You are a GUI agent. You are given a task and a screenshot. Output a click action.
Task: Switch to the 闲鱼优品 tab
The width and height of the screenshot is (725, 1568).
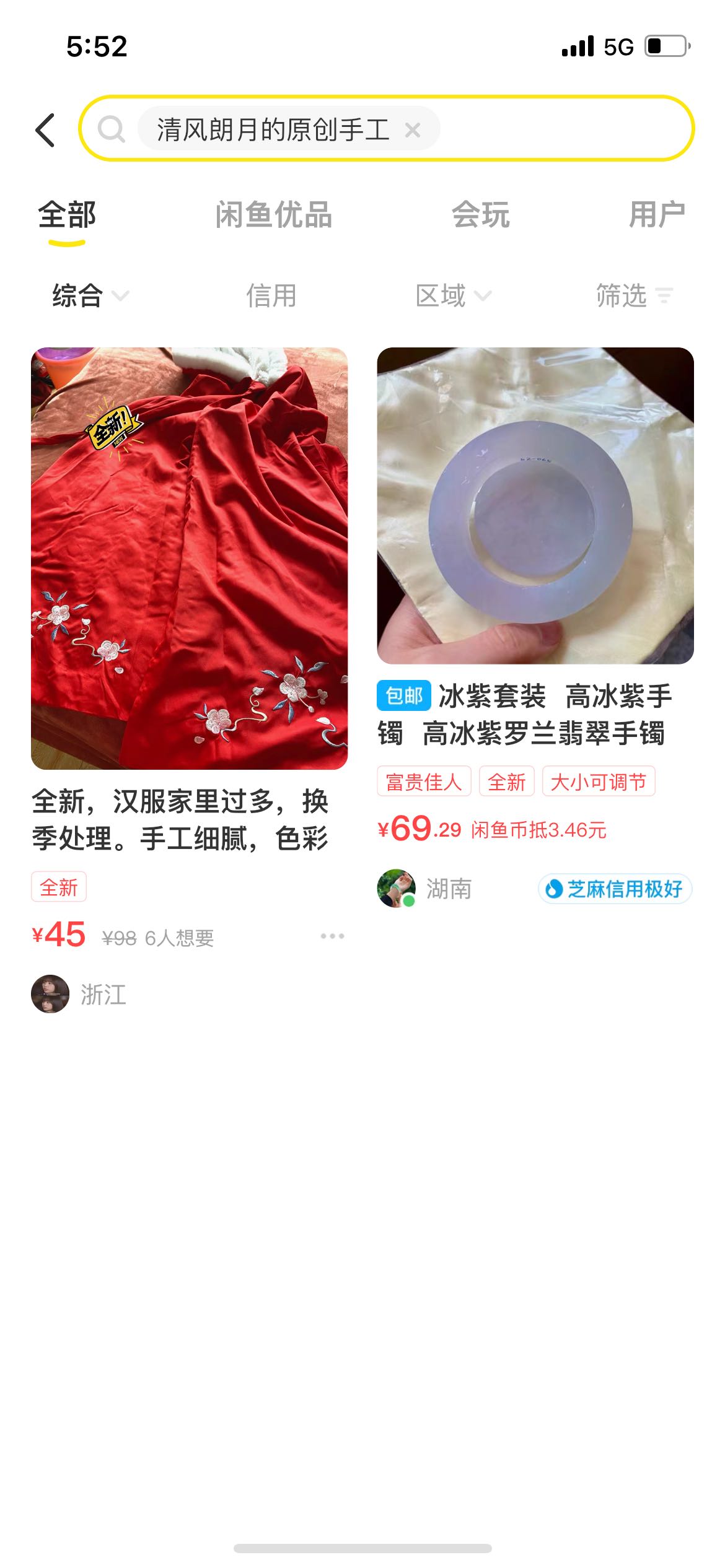pyautogui.click(x=273, y=215)
